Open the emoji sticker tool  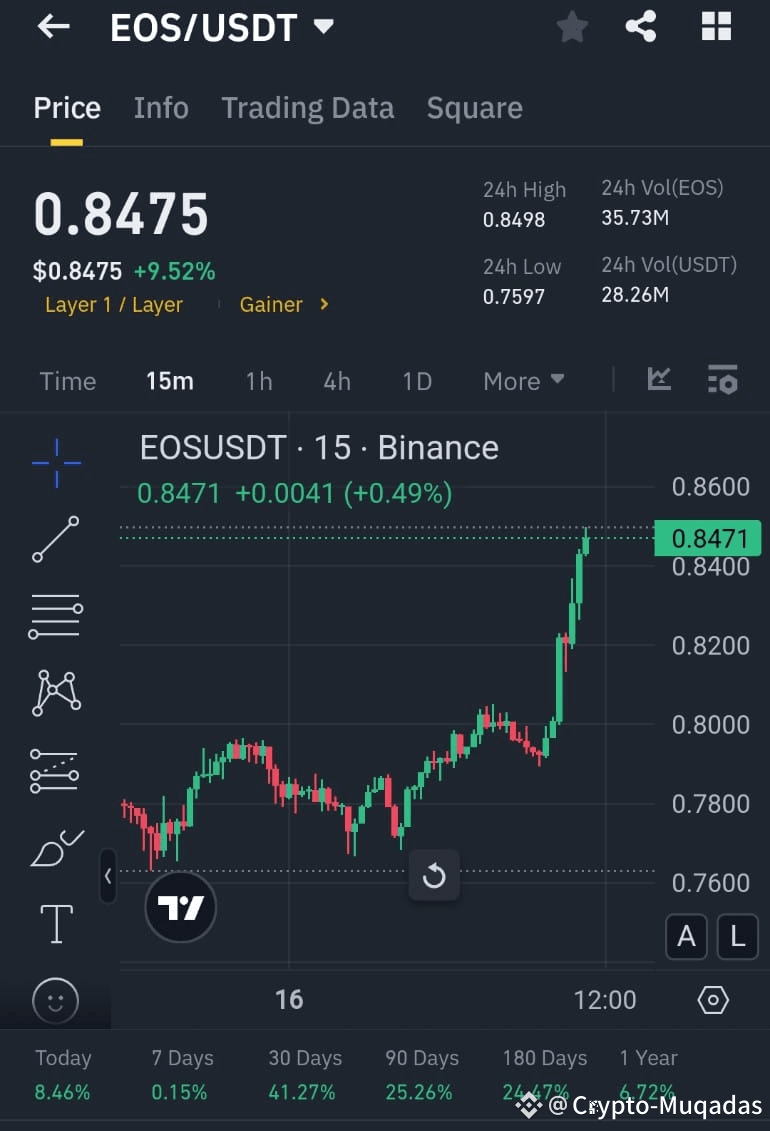pyautogui.click(x=55, y=1000)
